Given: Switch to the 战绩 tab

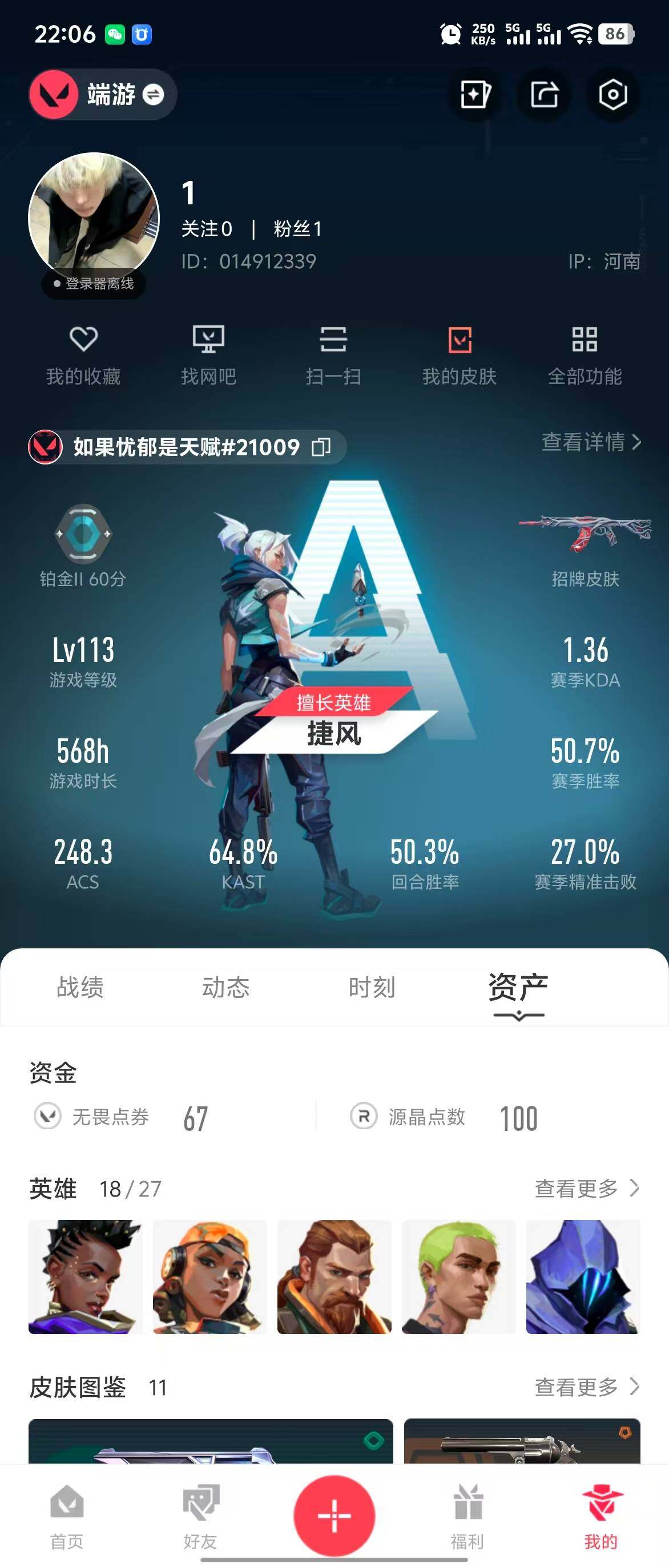Looking at the screenshot, I should 80,987.
